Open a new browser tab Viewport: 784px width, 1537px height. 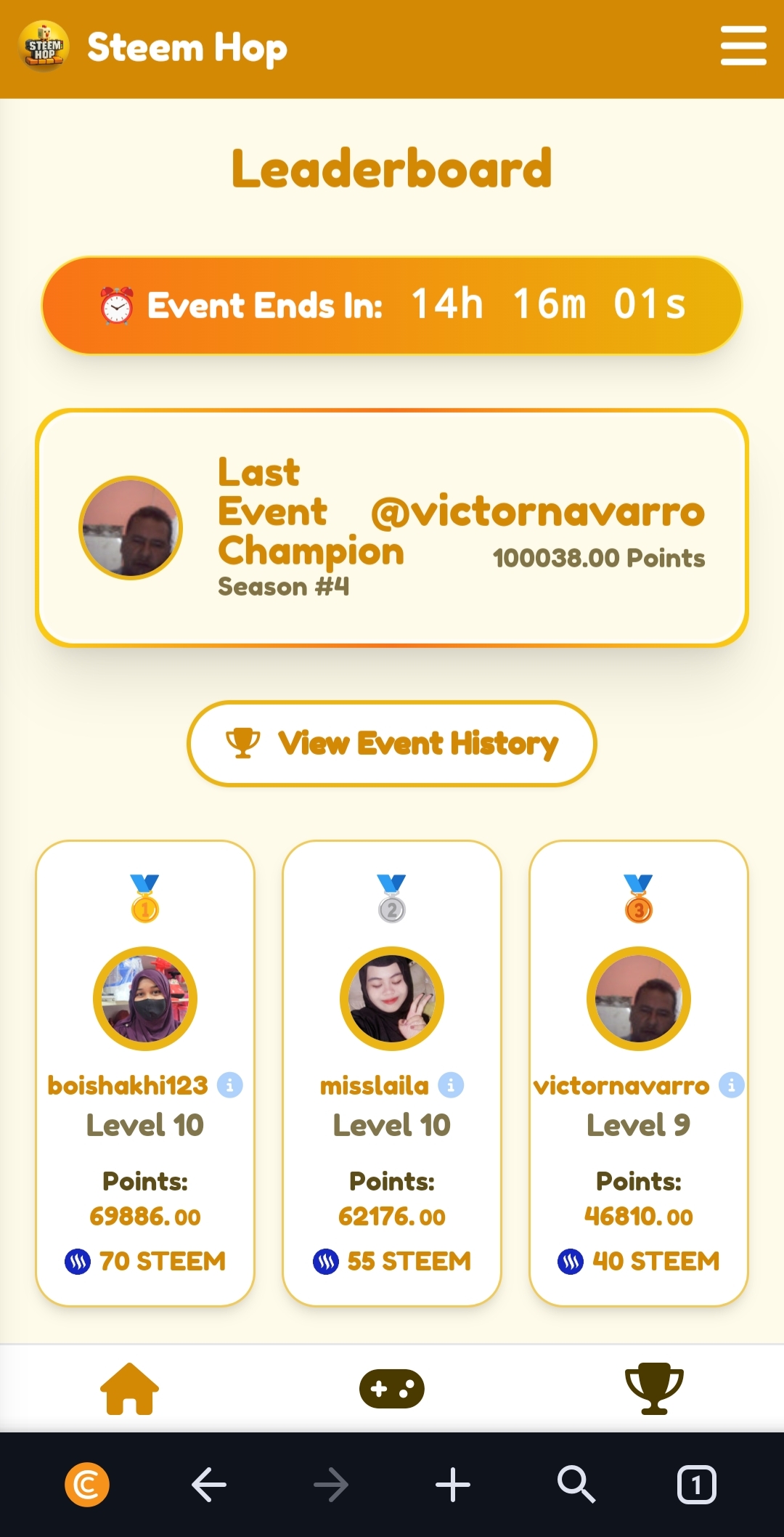pos(453,1485)
